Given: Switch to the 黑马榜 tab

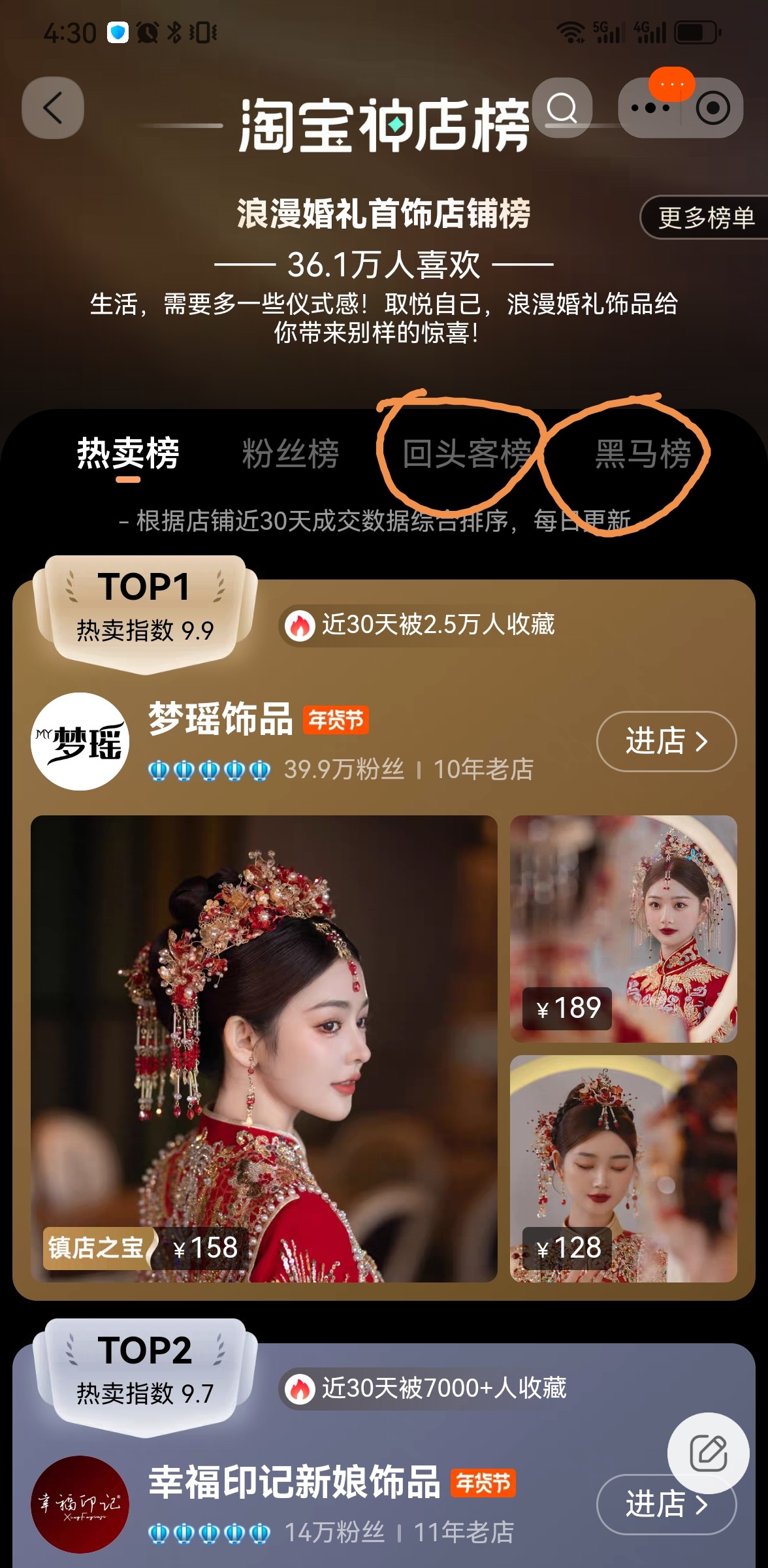Looking at the screenshot, I should click(643, 453).
